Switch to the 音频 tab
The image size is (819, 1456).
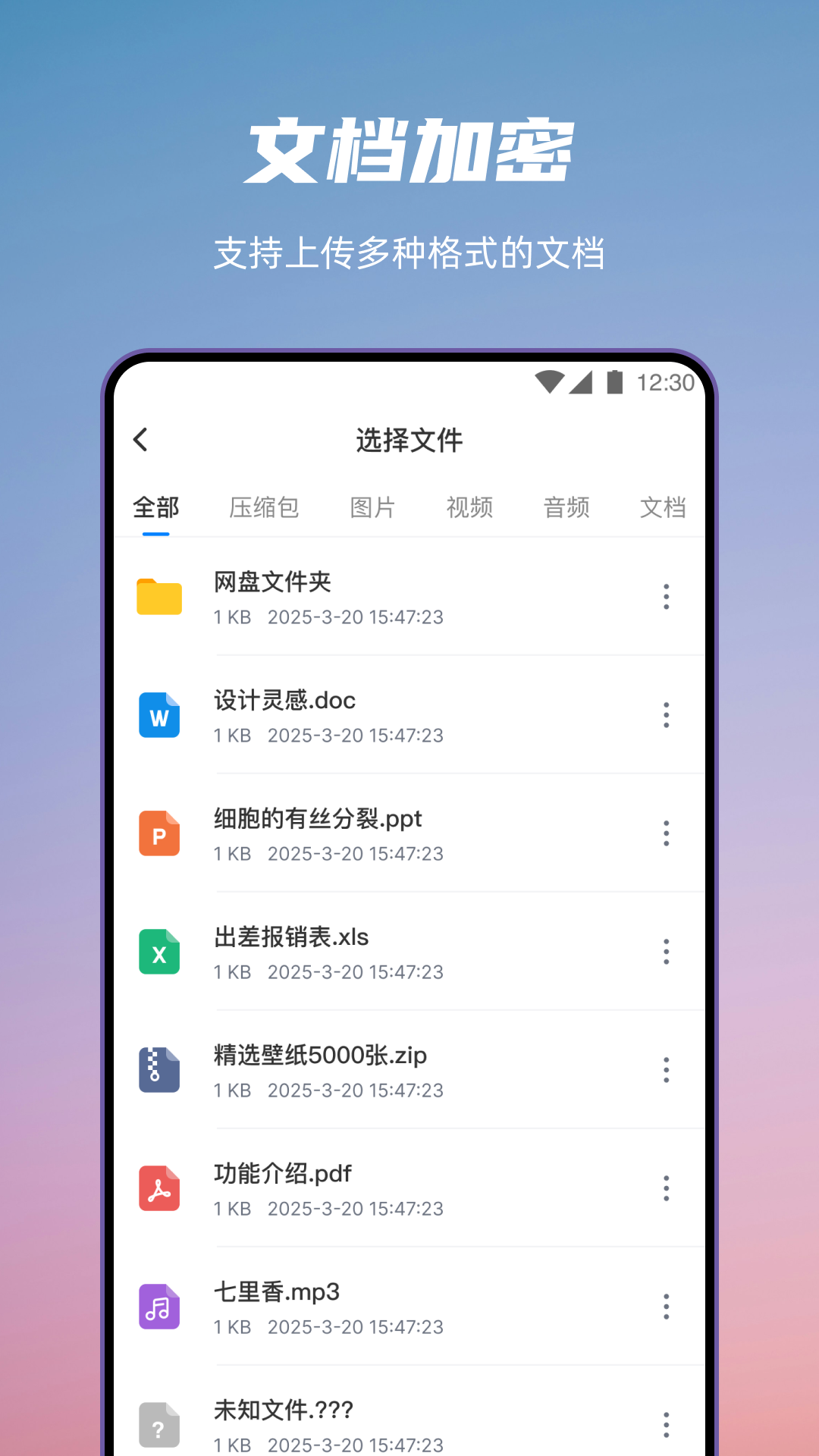[566, 507]
